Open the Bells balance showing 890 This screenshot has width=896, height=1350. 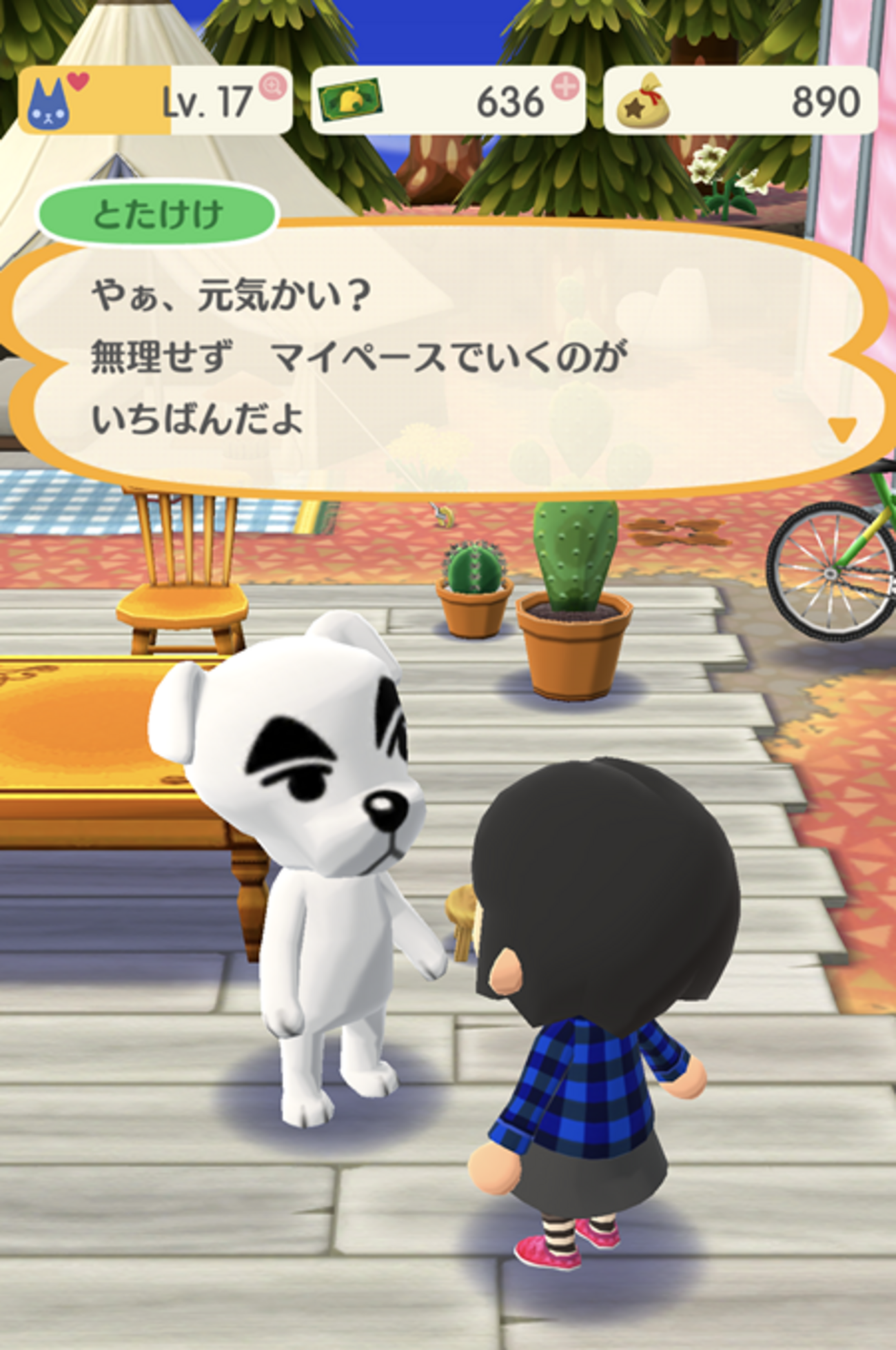tap(740, 101)
